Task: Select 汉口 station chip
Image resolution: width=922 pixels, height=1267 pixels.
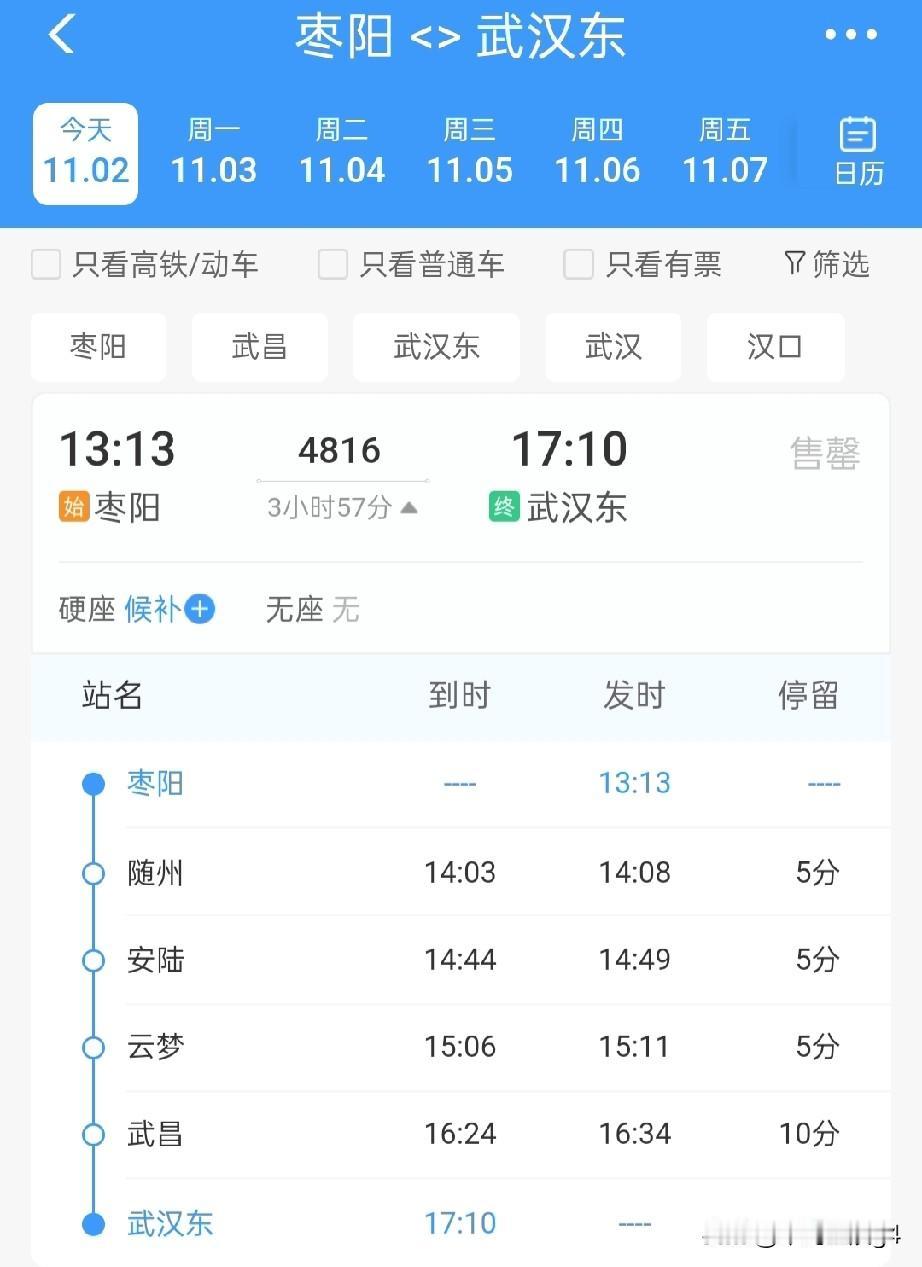Action: [775, 347]
